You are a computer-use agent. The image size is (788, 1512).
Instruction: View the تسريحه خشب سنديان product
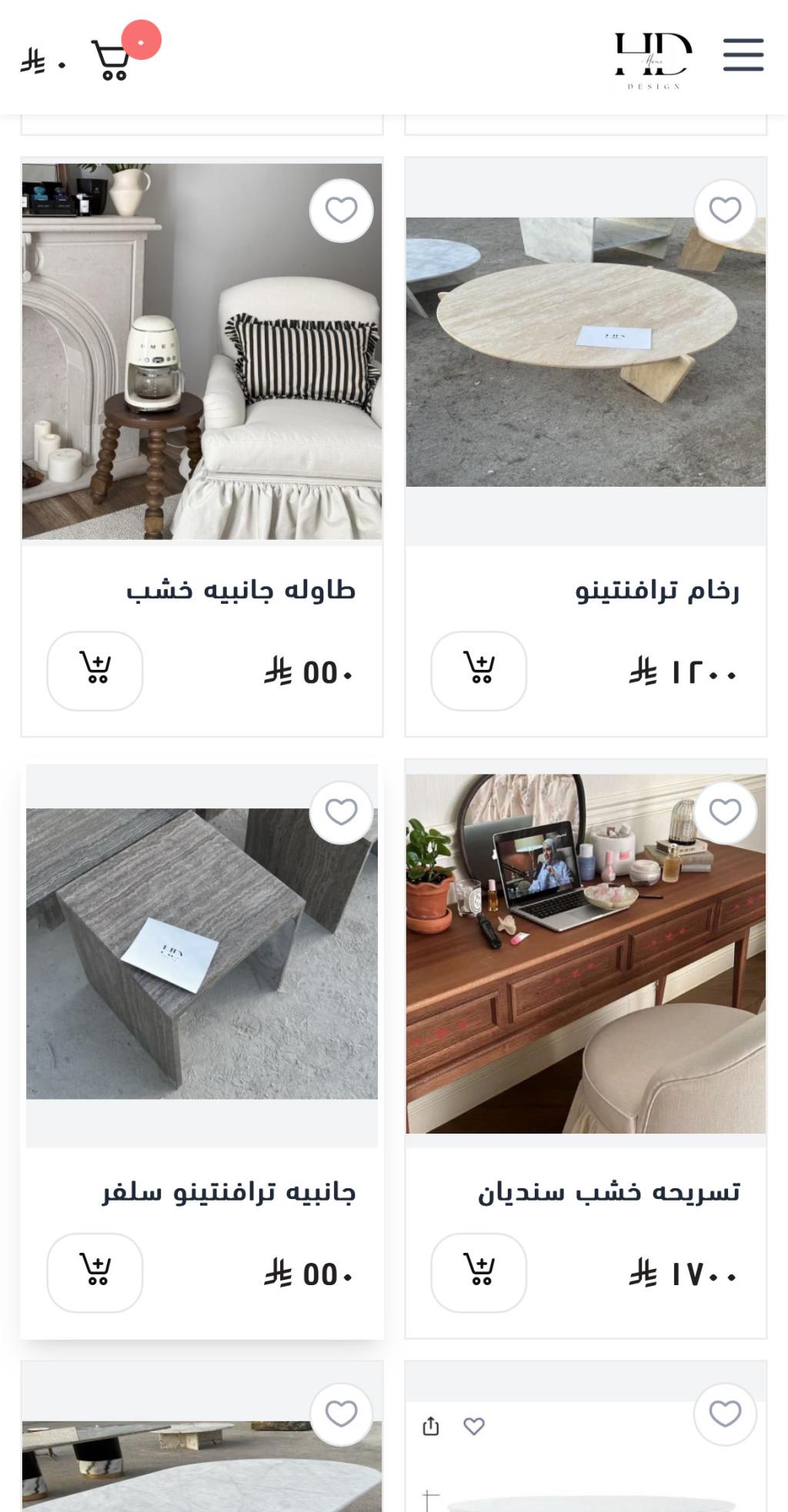586,954
